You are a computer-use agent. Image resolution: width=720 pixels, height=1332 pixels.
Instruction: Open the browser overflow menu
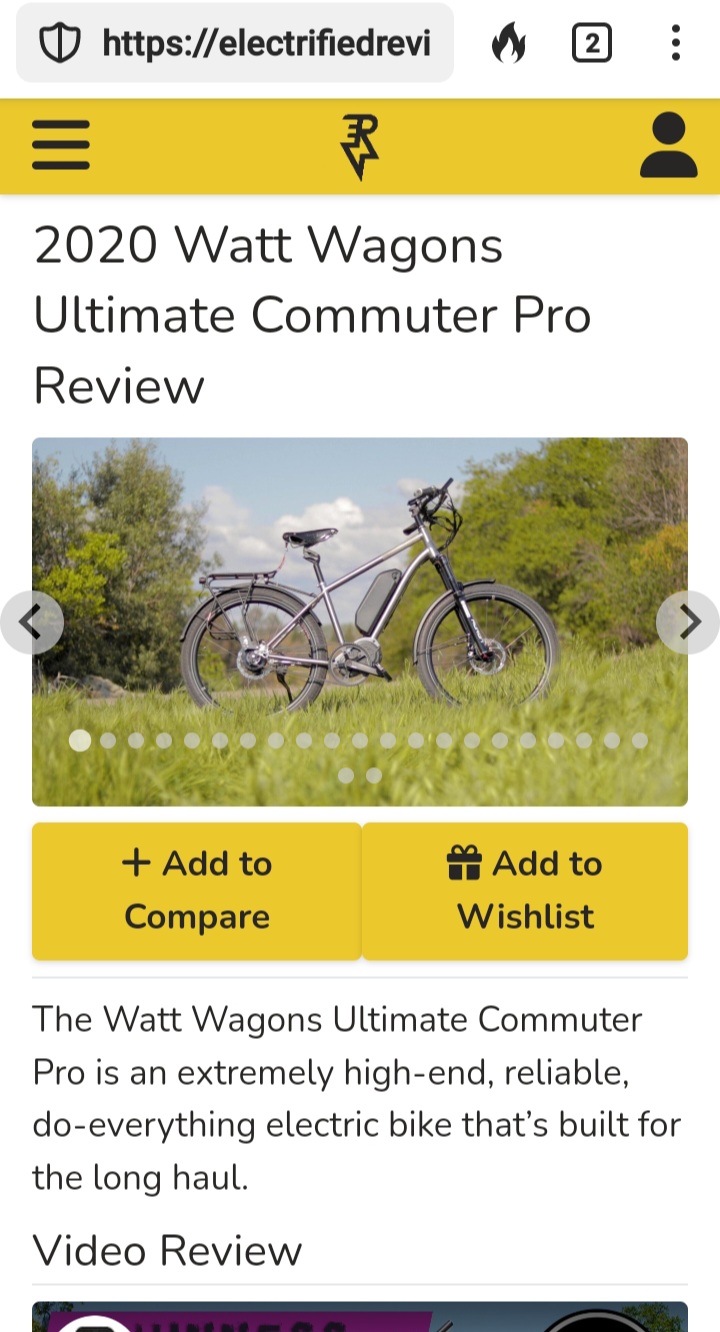(x=676, y=43)
